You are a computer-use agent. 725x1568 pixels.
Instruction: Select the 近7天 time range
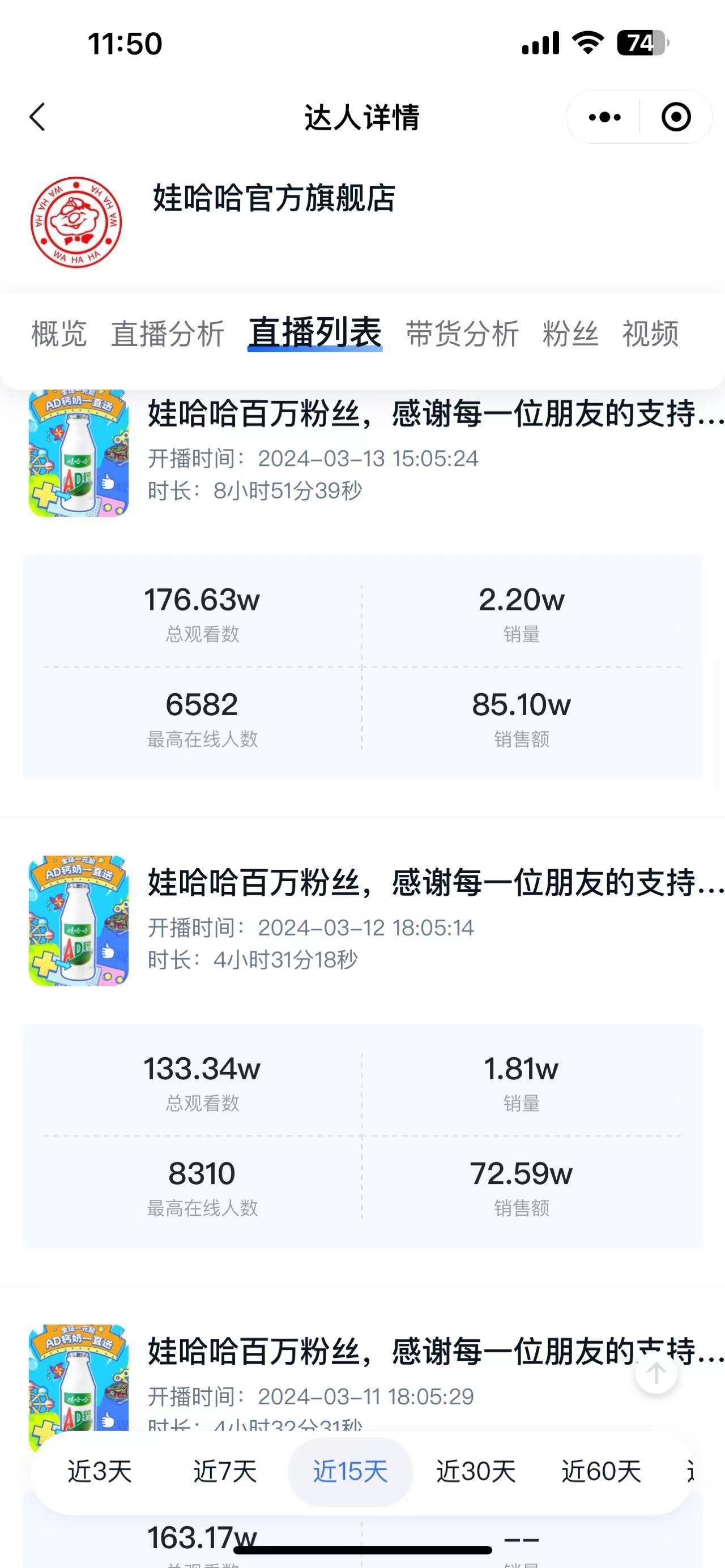pos(225,1472)
